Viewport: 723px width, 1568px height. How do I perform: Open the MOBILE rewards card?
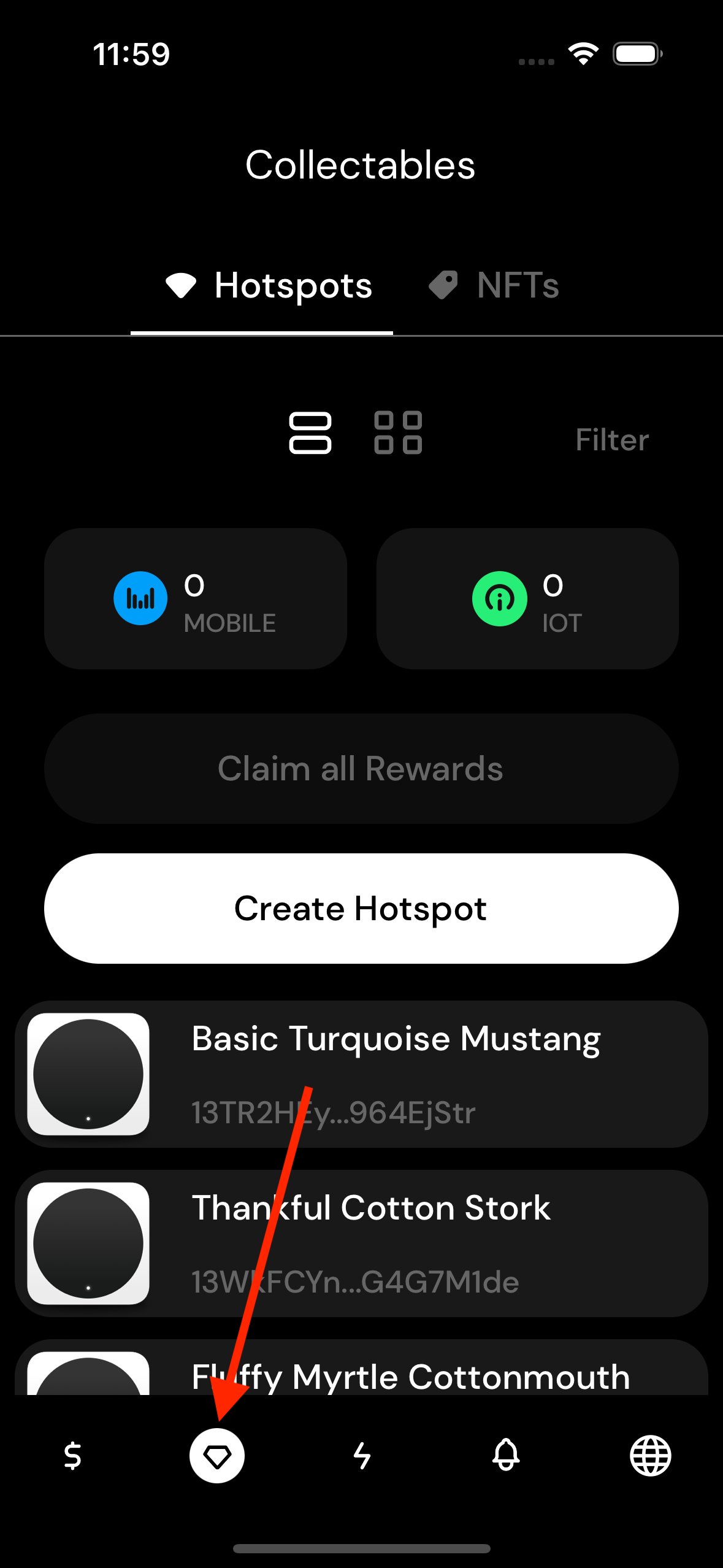196,599
